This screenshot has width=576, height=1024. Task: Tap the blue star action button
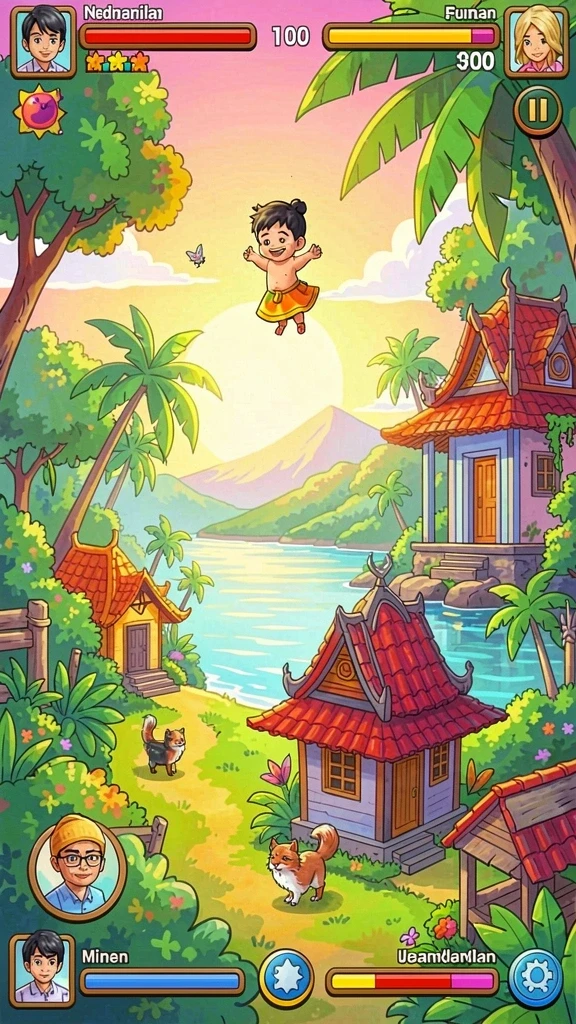pos(286,978)
